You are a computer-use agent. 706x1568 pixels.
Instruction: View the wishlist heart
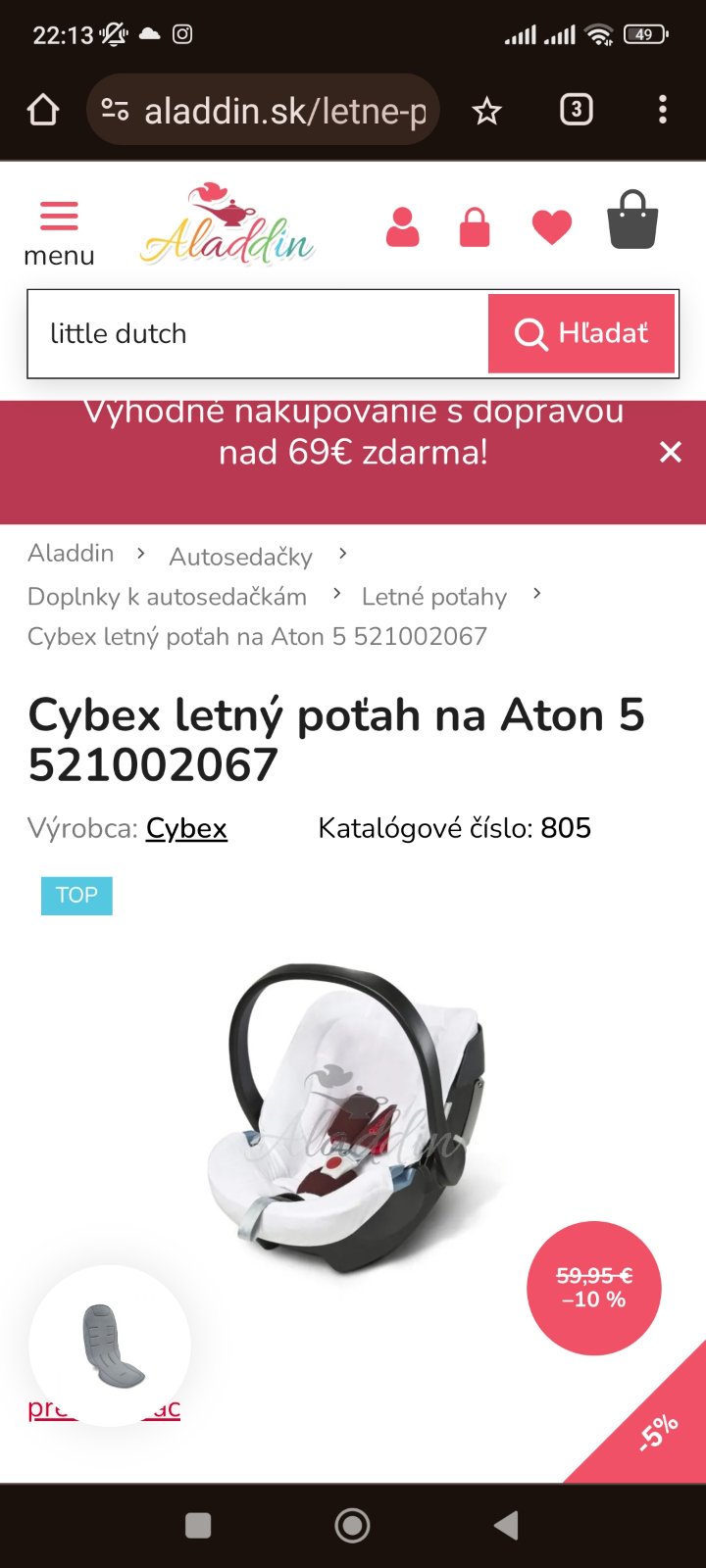click(x=552, y=227)
